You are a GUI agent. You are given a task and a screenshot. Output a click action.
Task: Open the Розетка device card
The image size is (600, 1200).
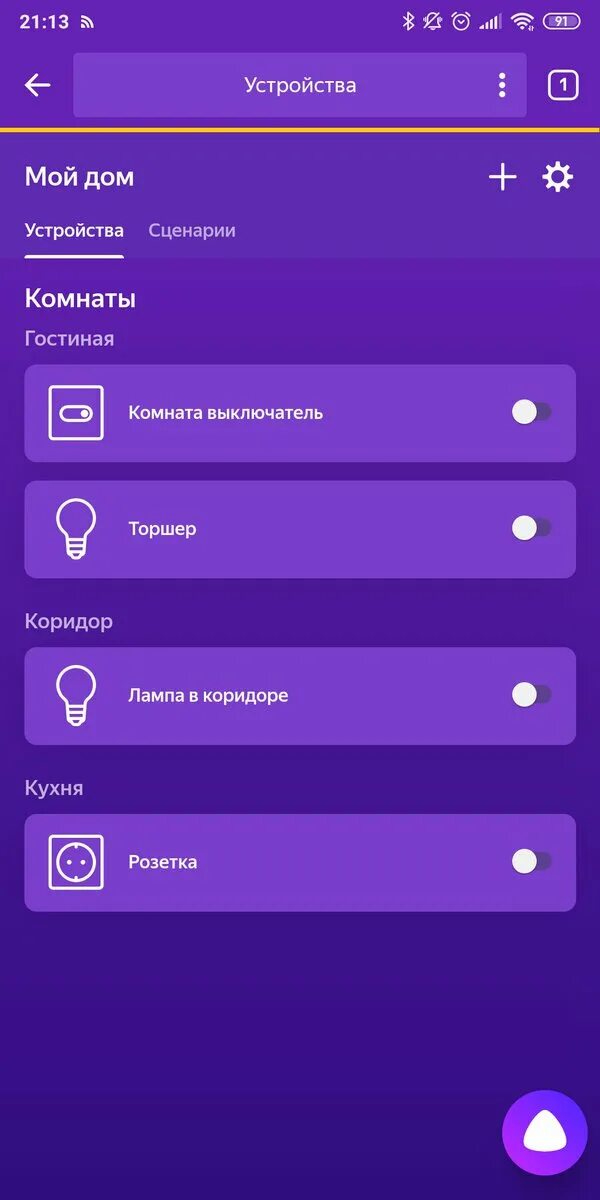tap(260, 862)
